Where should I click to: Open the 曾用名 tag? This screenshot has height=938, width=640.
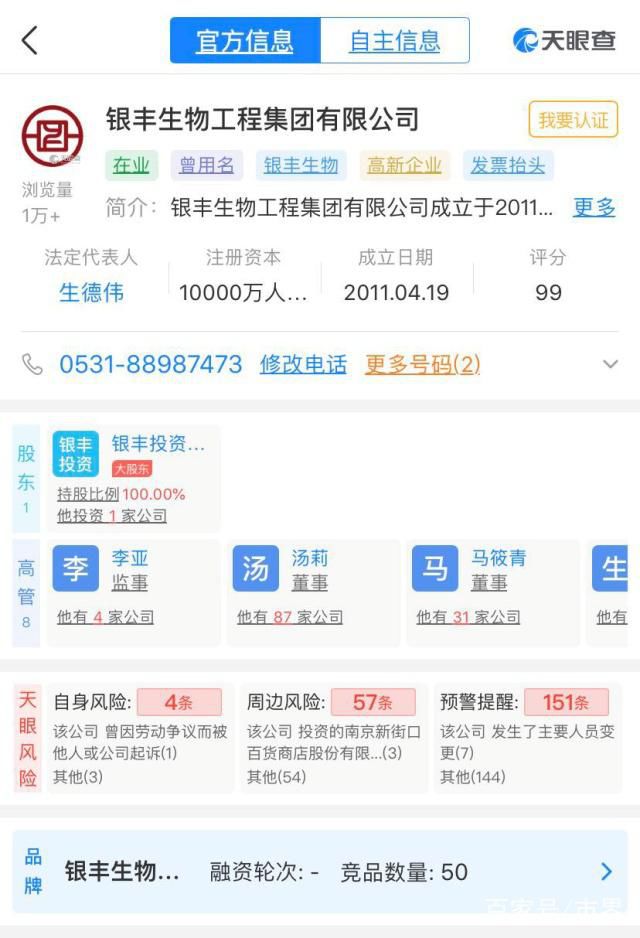coord(206,165)
